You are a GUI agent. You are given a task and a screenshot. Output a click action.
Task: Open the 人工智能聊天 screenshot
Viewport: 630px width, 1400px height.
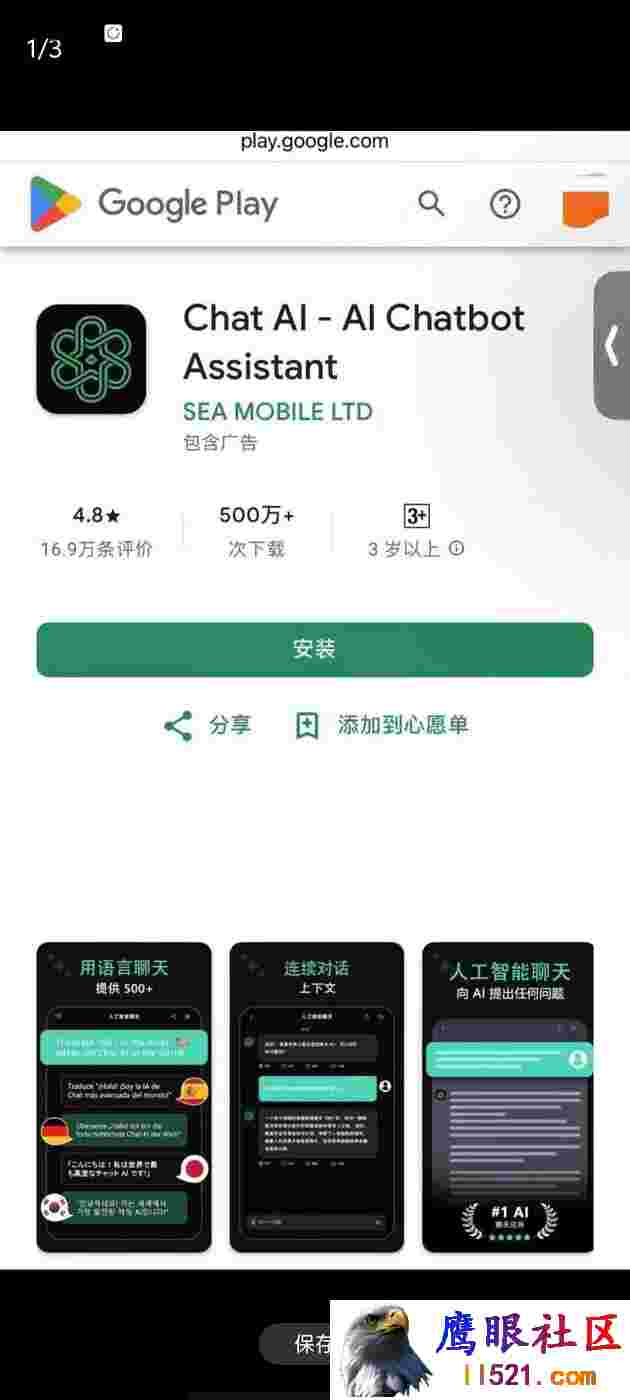point(508,1097)
